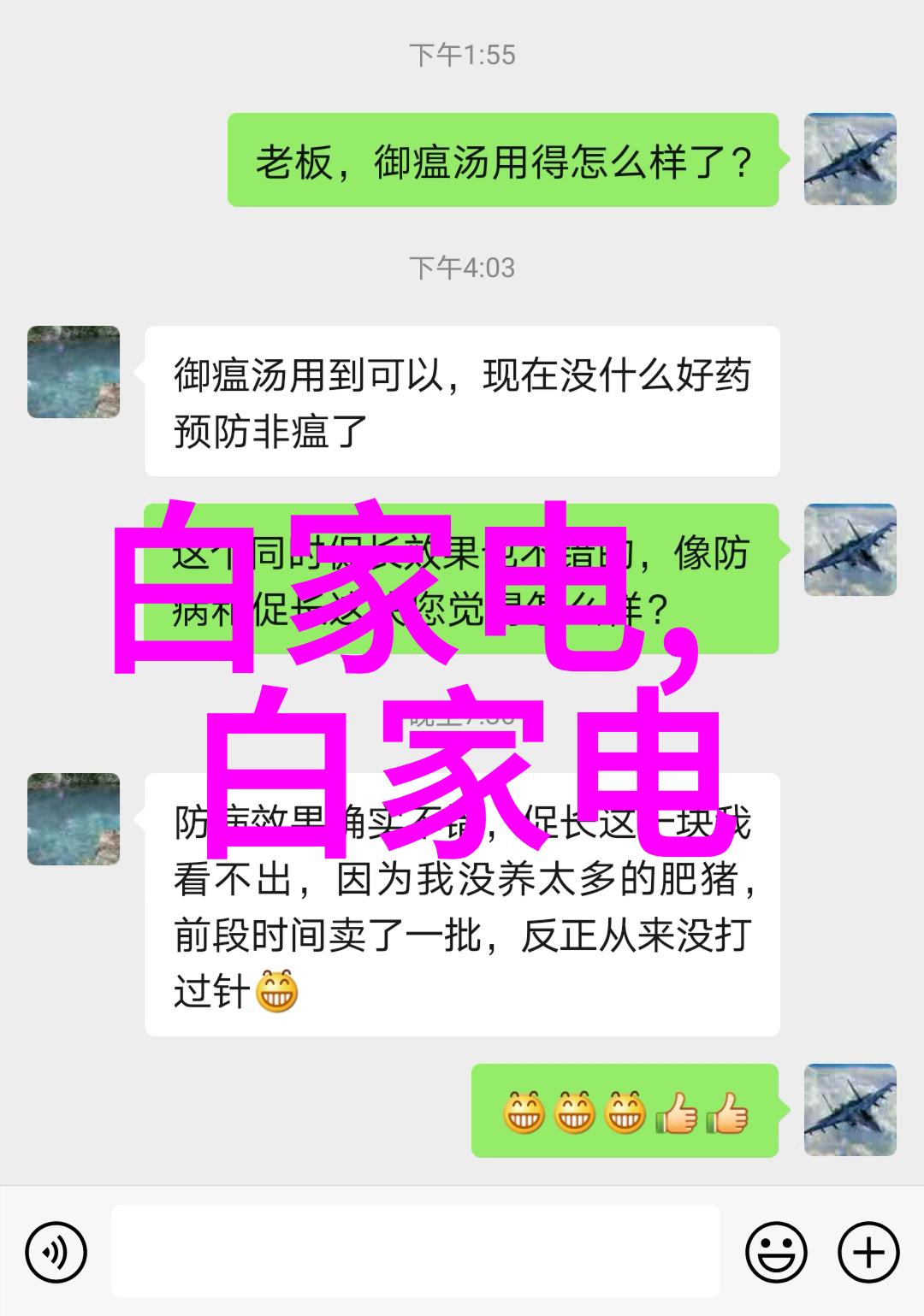Open sender avatar beside "老板，御瘟汤用得怎么样了？"
The width and height of the screenshot is (924, 1316).
coord(850,160)
